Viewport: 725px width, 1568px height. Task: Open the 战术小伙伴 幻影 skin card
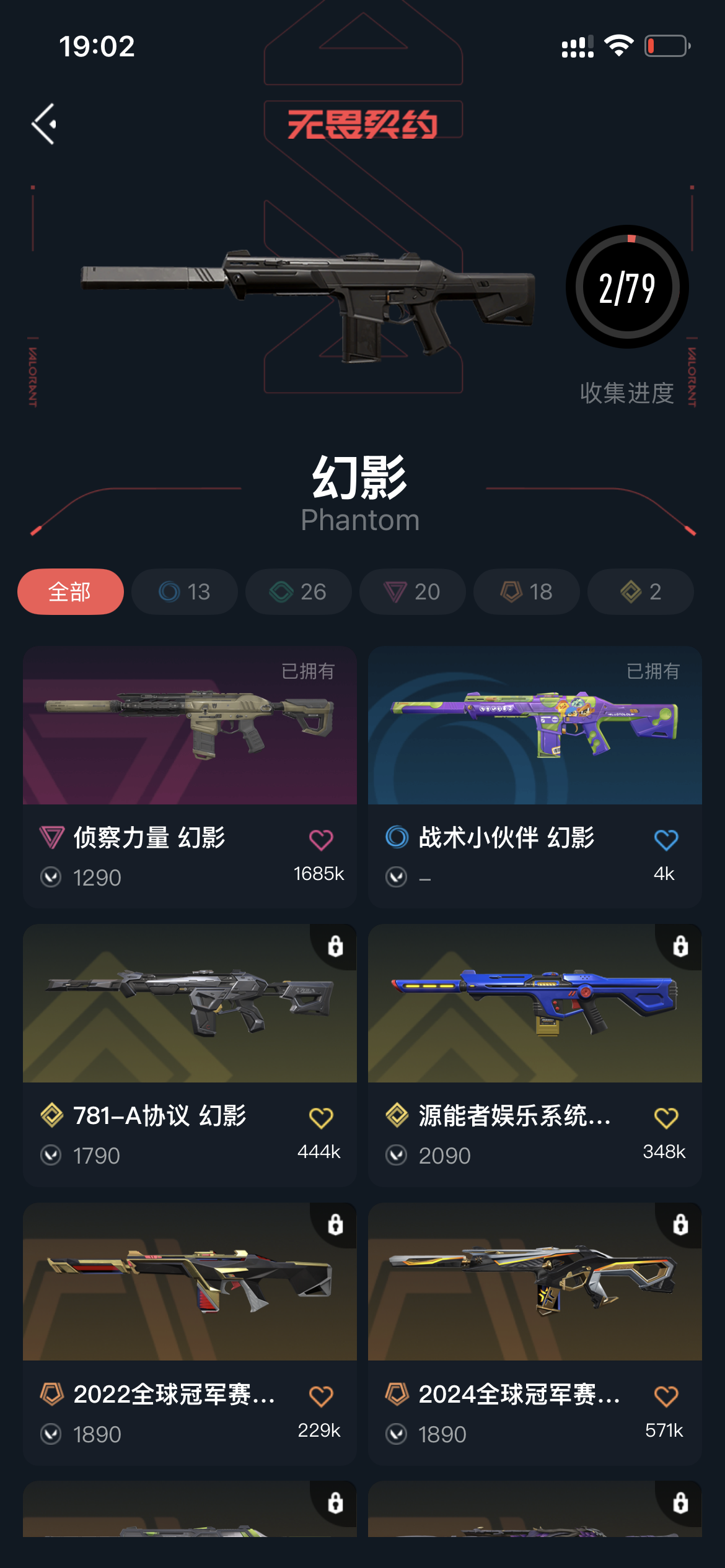click(x=535, y=726)
